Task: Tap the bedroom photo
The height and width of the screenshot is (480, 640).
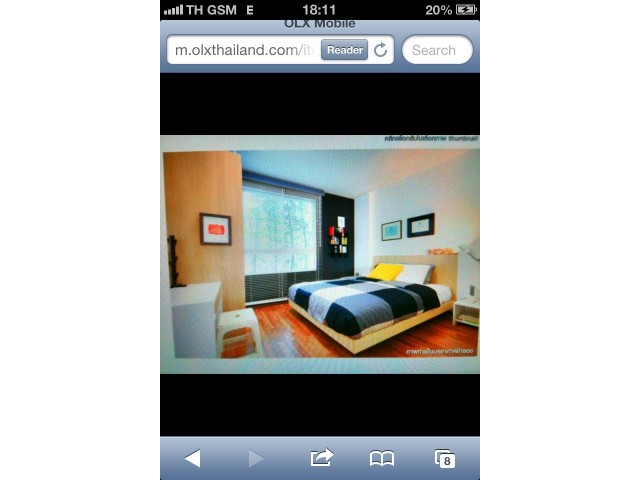Action: 320,254
